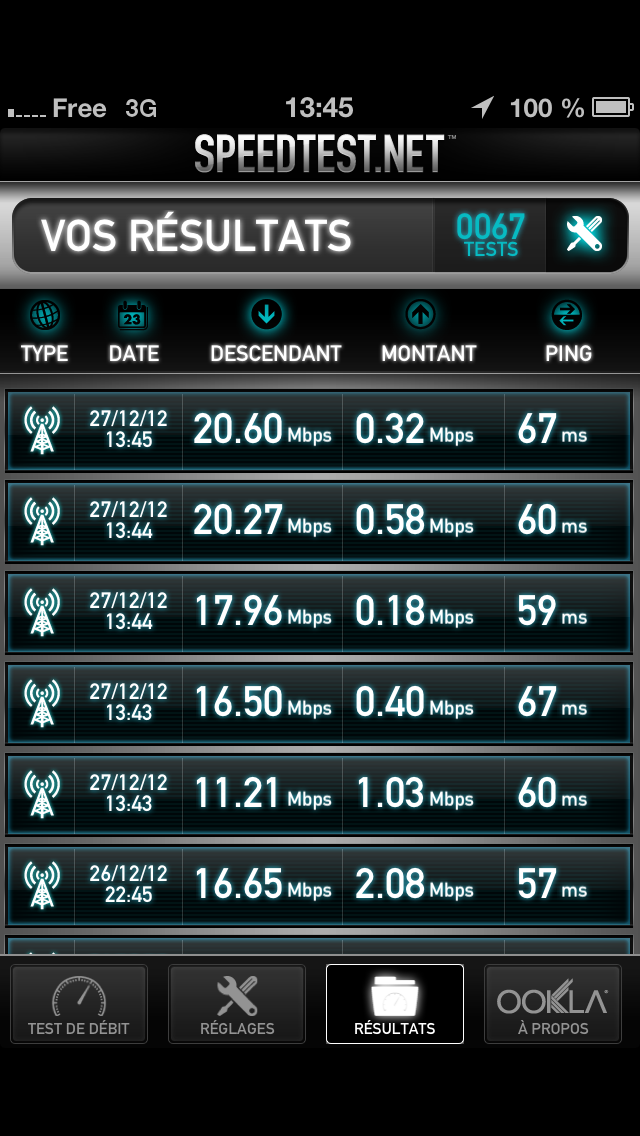This screenshot has height=1136, width=640.
Task: Go to the Réglages tab
Action: [237, 1003]
